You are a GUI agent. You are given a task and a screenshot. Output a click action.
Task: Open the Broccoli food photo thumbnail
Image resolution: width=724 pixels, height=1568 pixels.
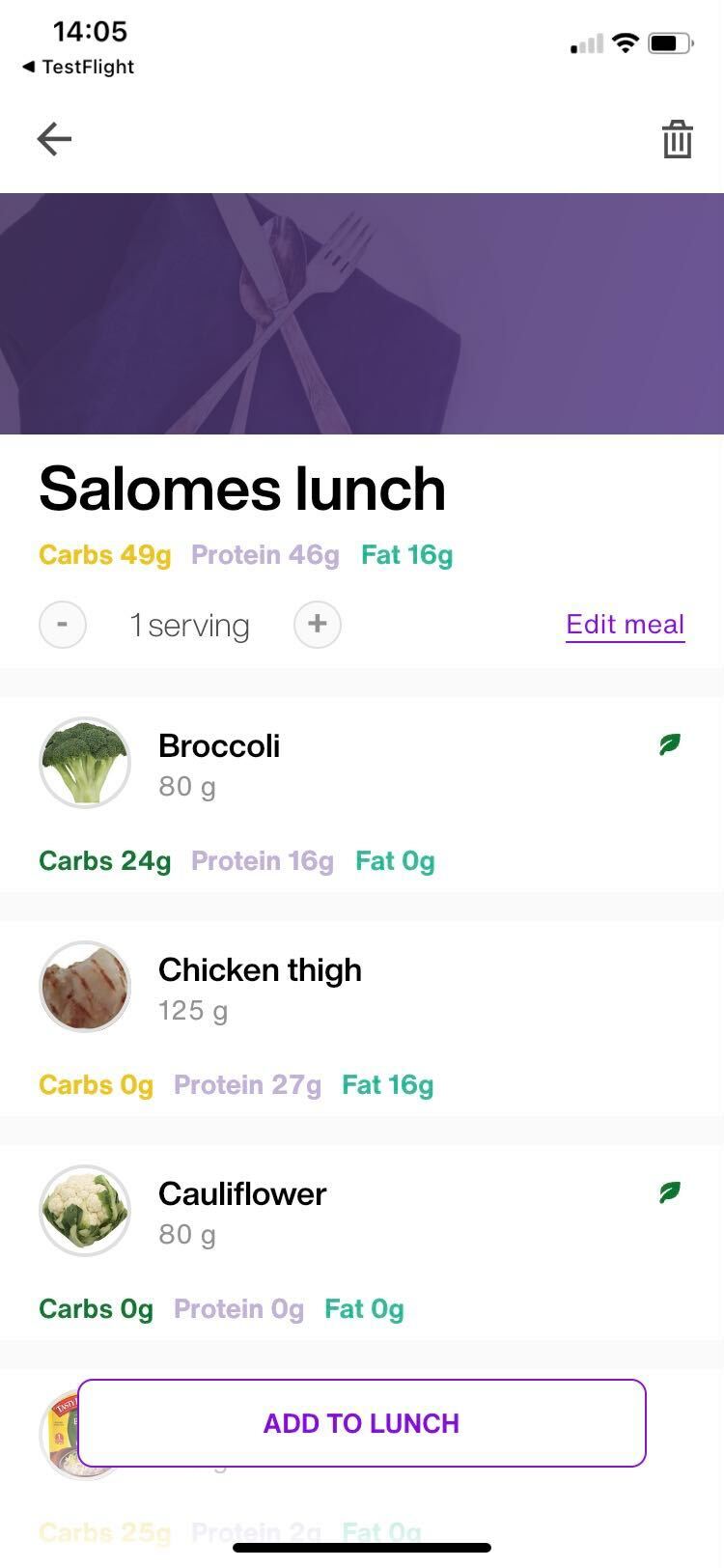[x=85, y=763]
